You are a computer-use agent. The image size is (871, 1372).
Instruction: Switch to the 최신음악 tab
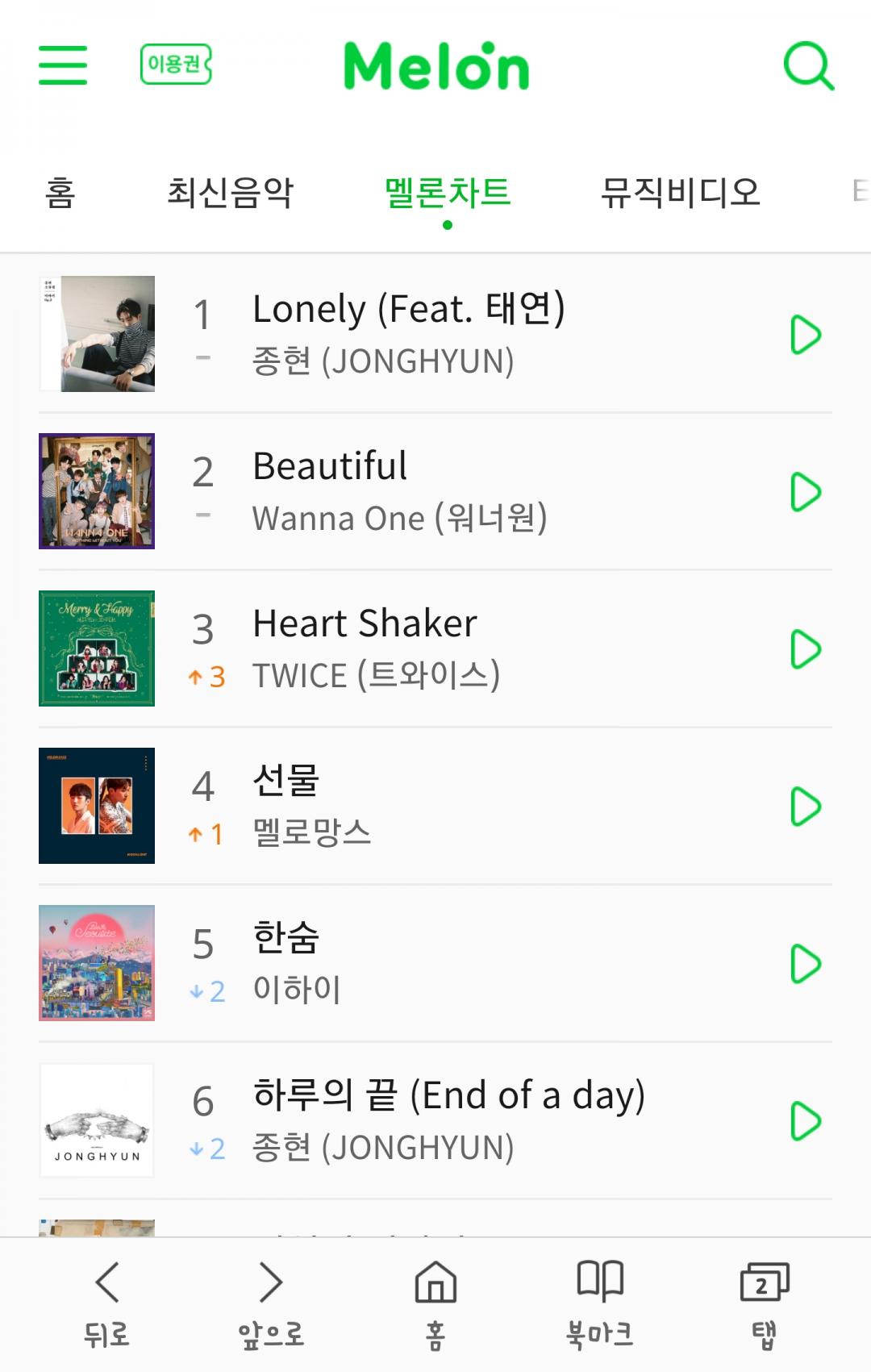(x=230, y=193)
